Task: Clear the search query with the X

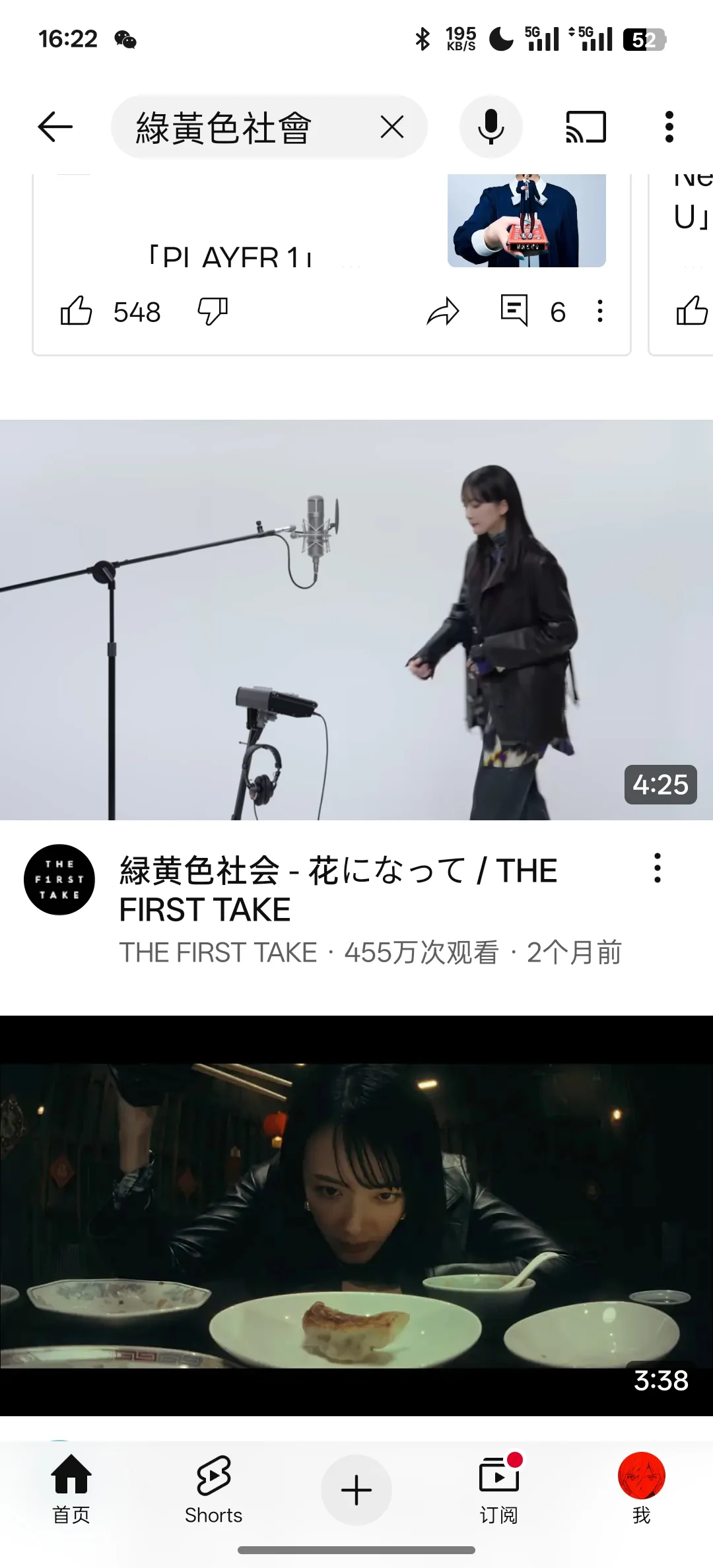Action: point(392,127)
